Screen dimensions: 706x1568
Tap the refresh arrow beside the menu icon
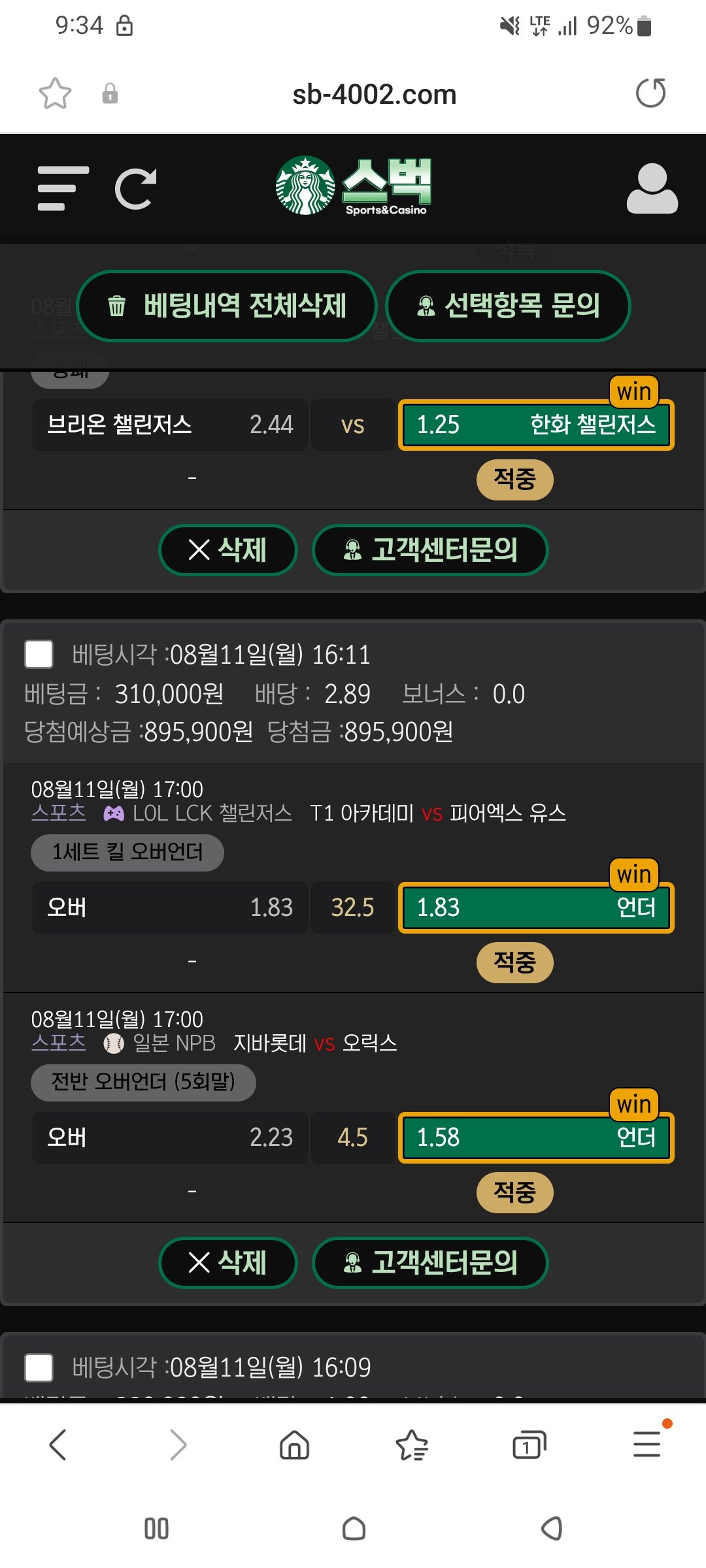(x=136, y=189)
